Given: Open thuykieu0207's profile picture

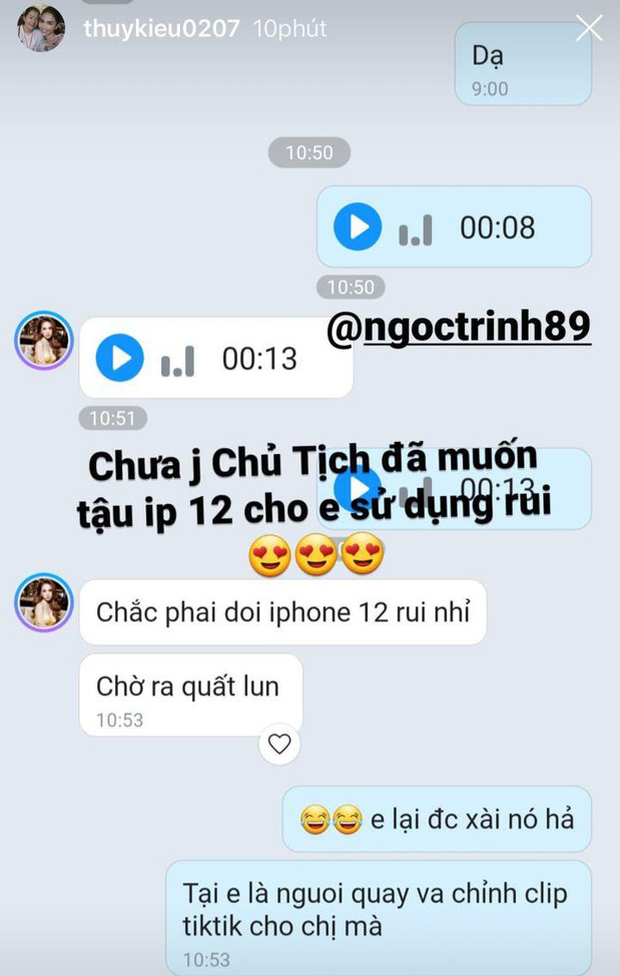Looking at the screenshot, I should pyautogui.click(x=41, y=28).
